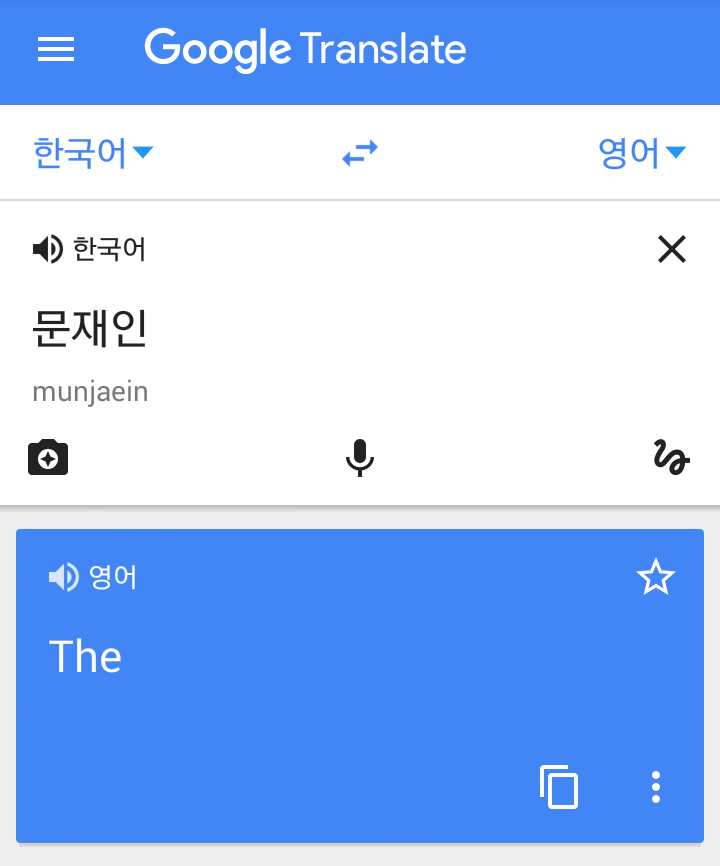This screenshot has height=866, width=720.
Task: Open the source language dropdown 한국어
Action: [x=92, y=153]
